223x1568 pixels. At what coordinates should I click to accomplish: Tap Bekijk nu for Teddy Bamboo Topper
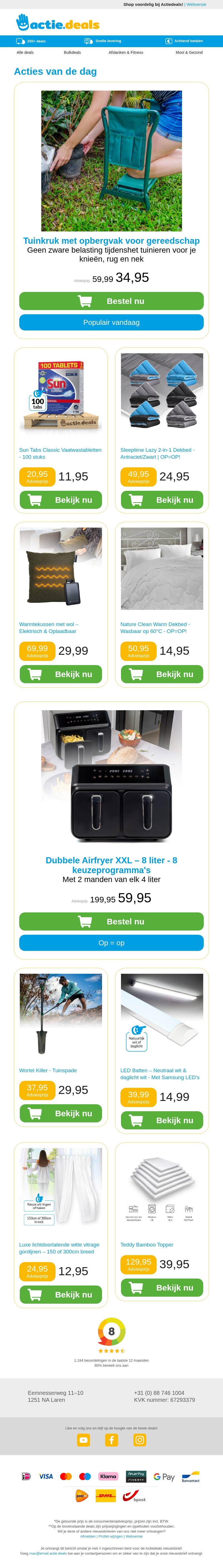pos(162,1287)
